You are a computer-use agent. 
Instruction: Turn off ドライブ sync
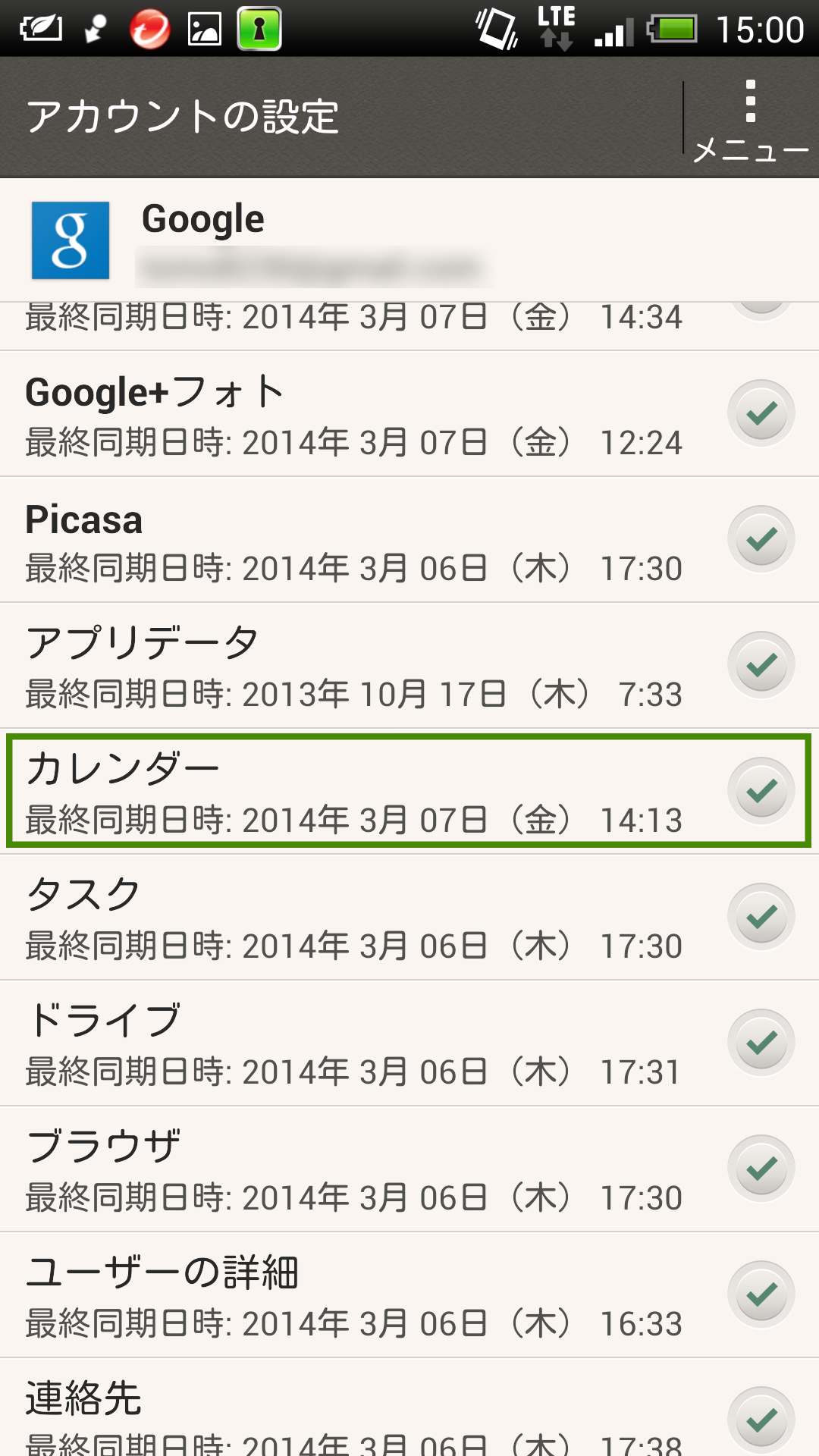pyautogui.click(x=761, y=1043)
